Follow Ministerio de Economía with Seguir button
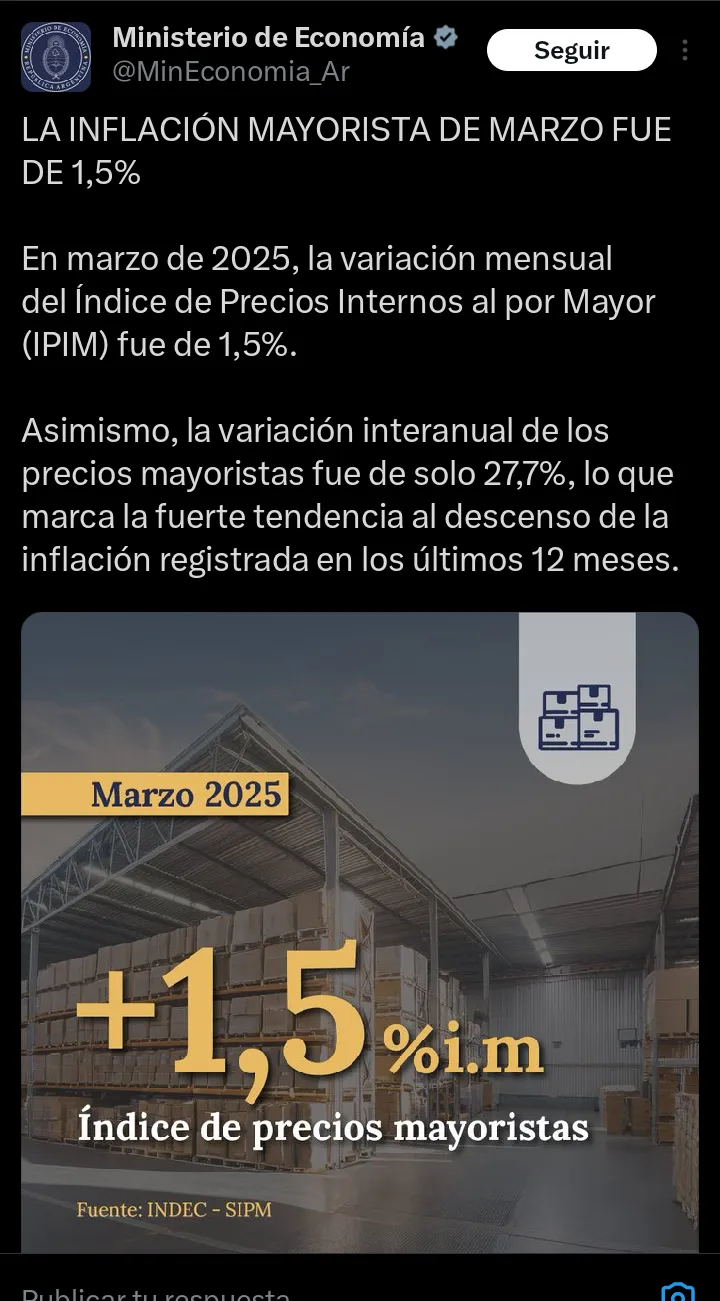 coord(571,50)
